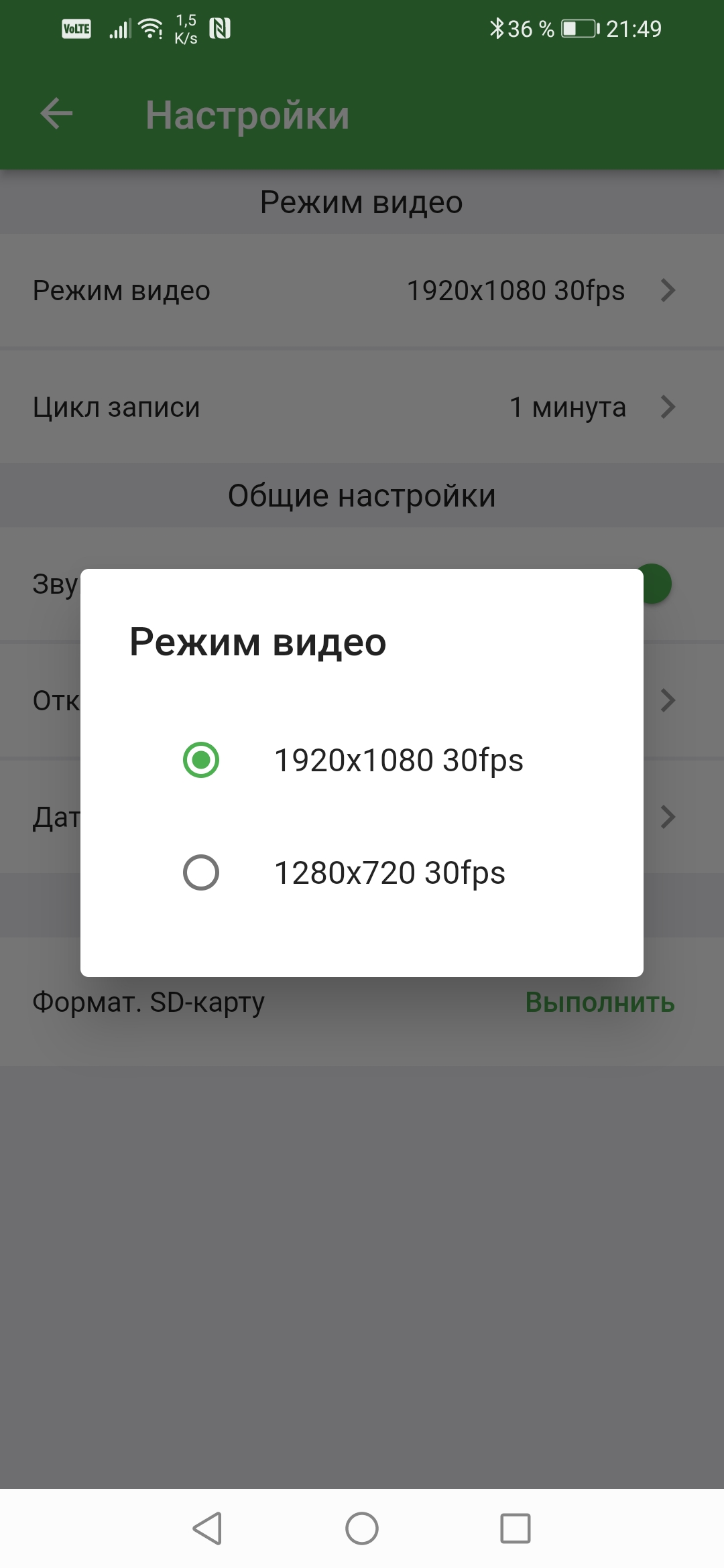
Task: Choose the 1280x720 30fps option
Action: coord(201,872)
